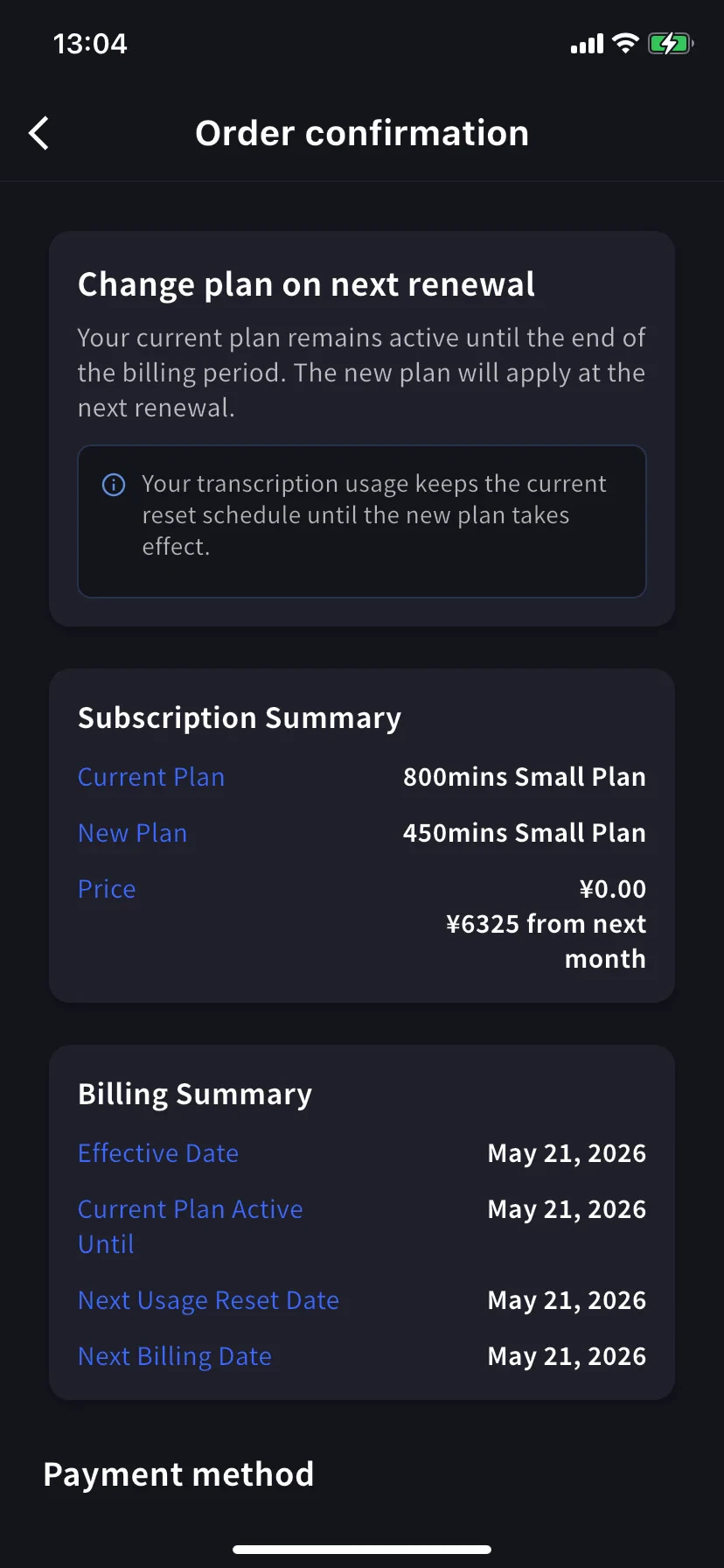Tap the info icon in the notice box
The height and width of the screenshot is (1568, 724).
[113, 484]
